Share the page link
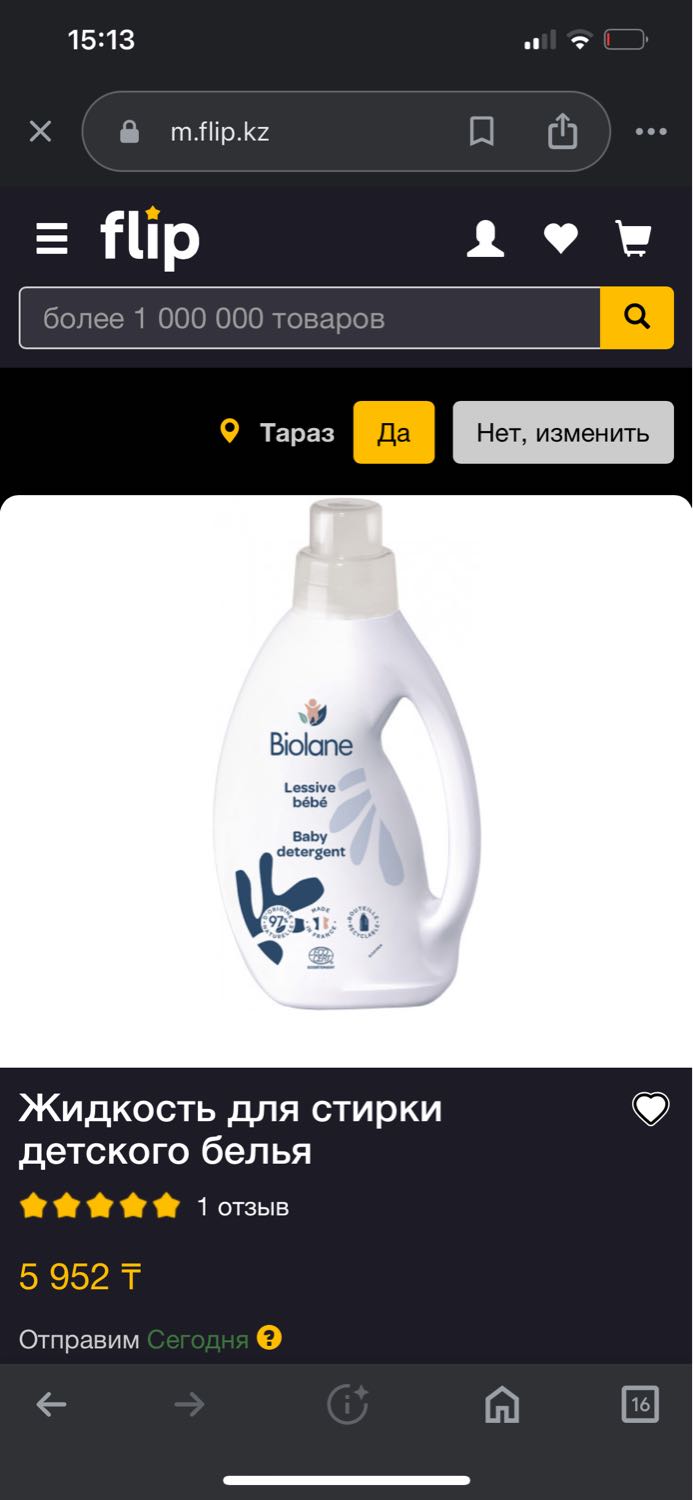The width and height of the screenshot is (693, 1500). [x=562, y=131]
